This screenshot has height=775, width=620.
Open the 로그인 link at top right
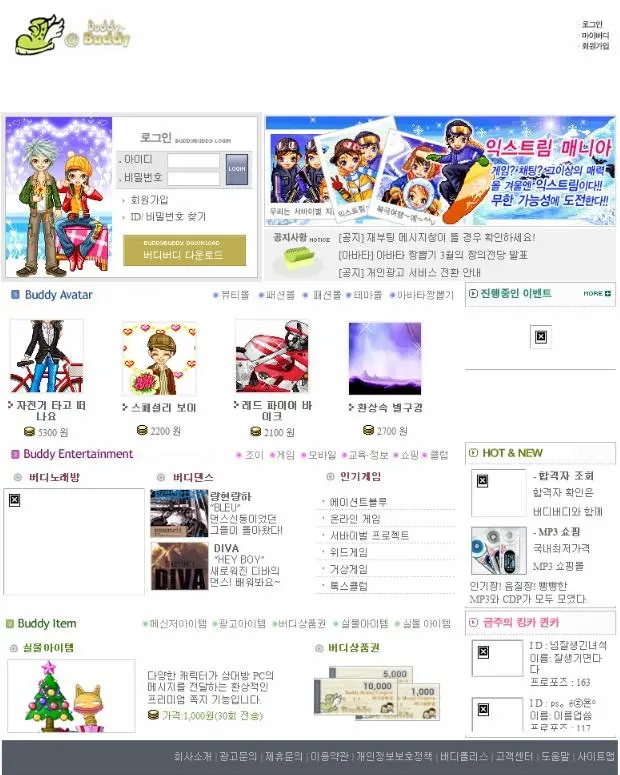tap(593, 24)
